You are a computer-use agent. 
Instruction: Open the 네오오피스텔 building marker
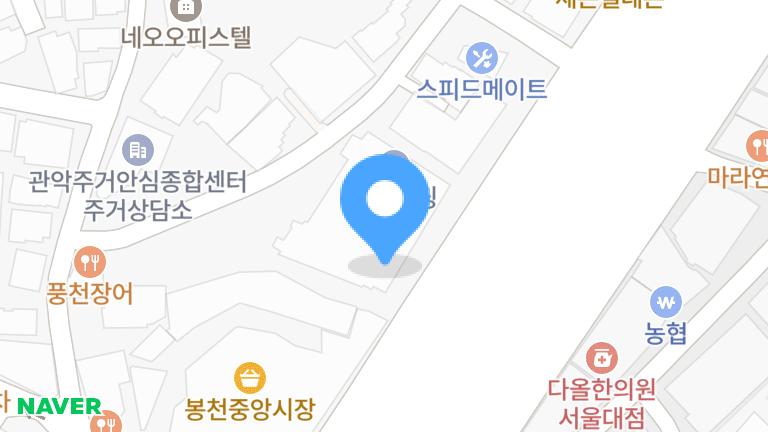click(184, 10)
